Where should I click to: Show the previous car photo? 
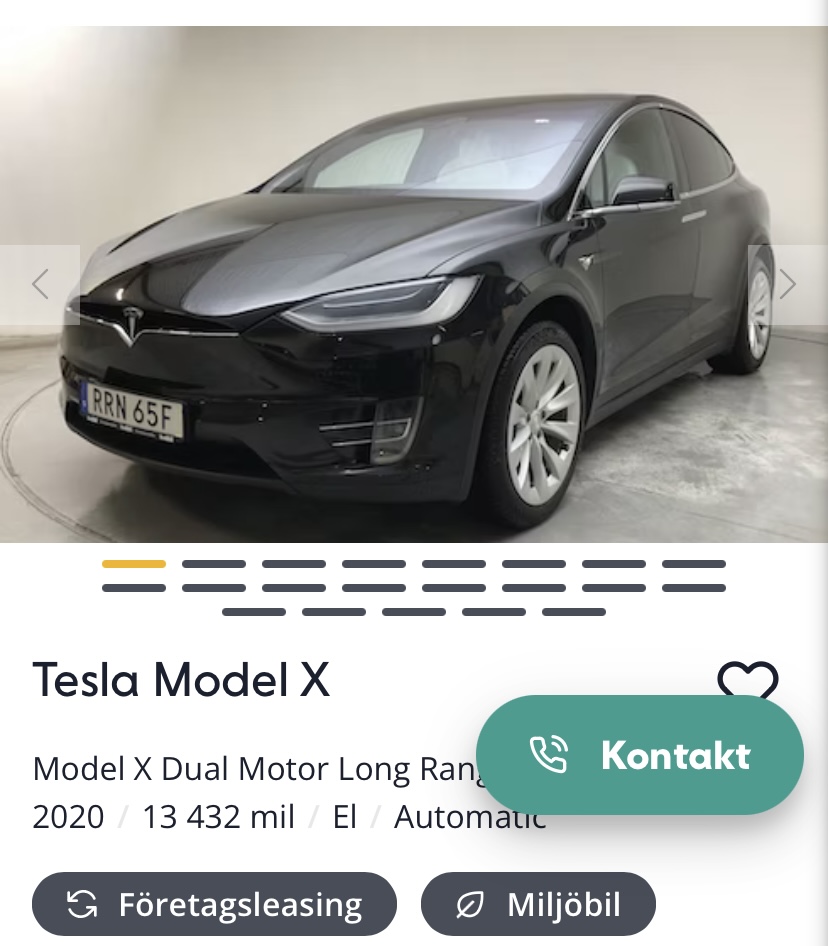click(40, 285)
